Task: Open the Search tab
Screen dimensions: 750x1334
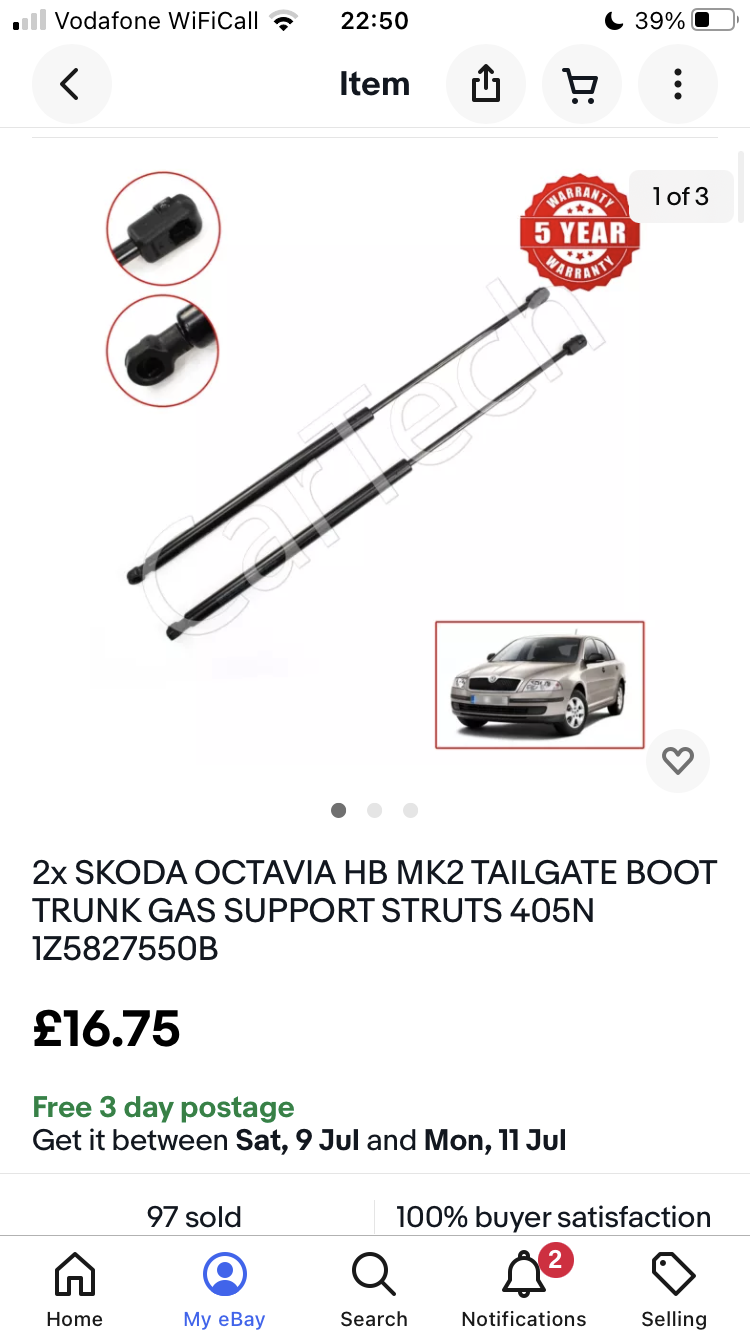Action: click(374, 1290)
